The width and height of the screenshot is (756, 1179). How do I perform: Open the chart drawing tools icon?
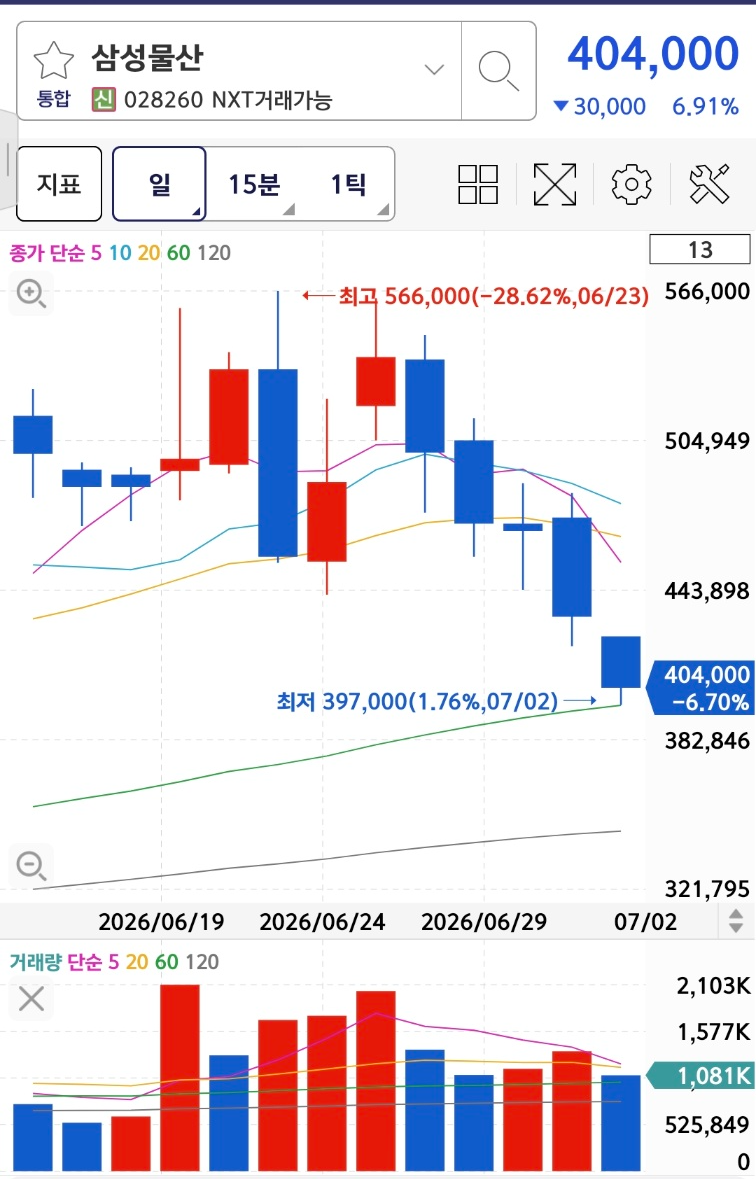[x=709, y=184]
